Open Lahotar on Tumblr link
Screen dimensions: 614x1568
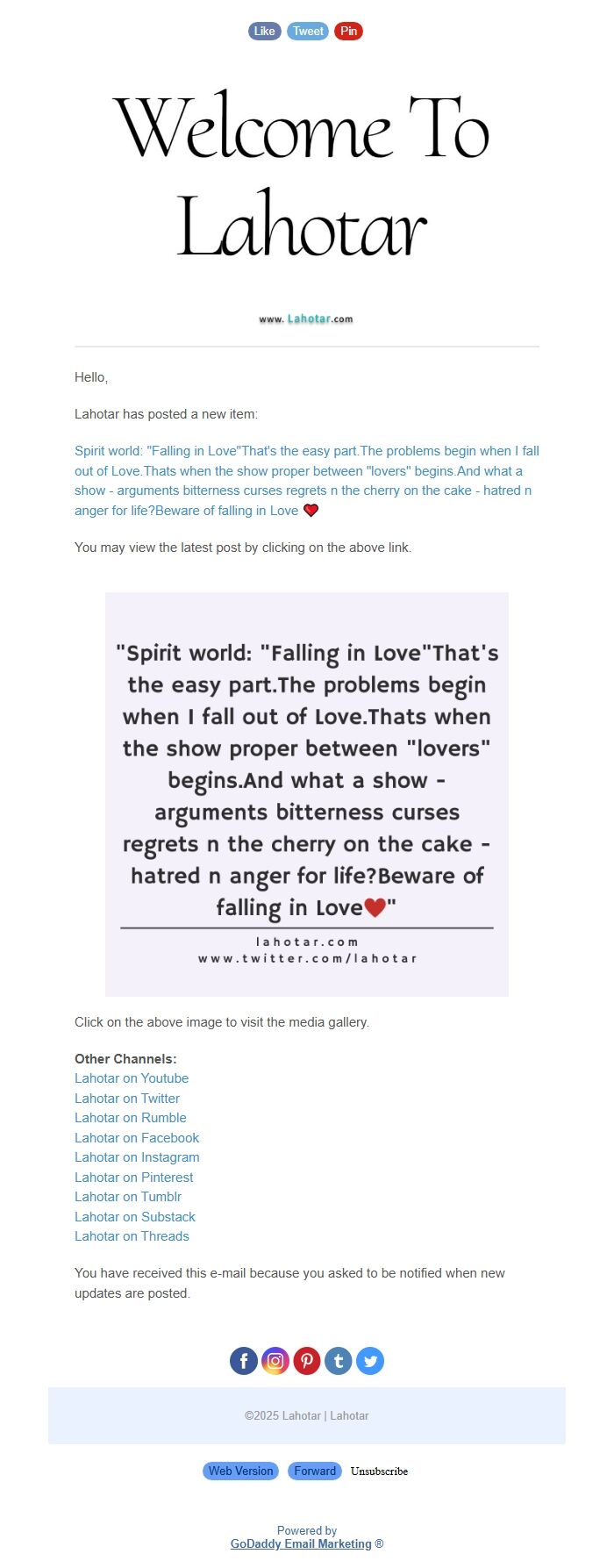(128, 1197)
